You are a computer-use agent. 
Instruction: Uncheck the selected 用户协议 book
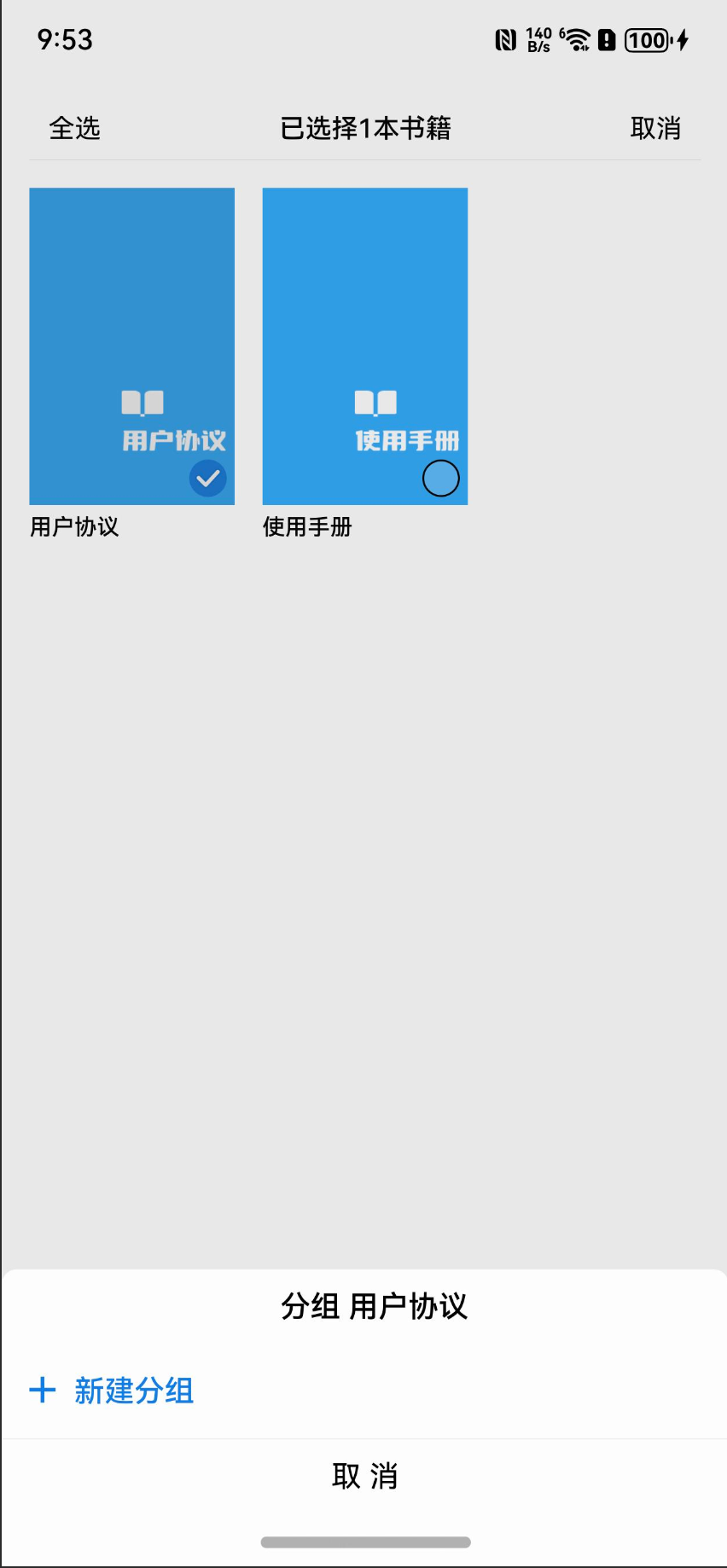pos(206,478)
